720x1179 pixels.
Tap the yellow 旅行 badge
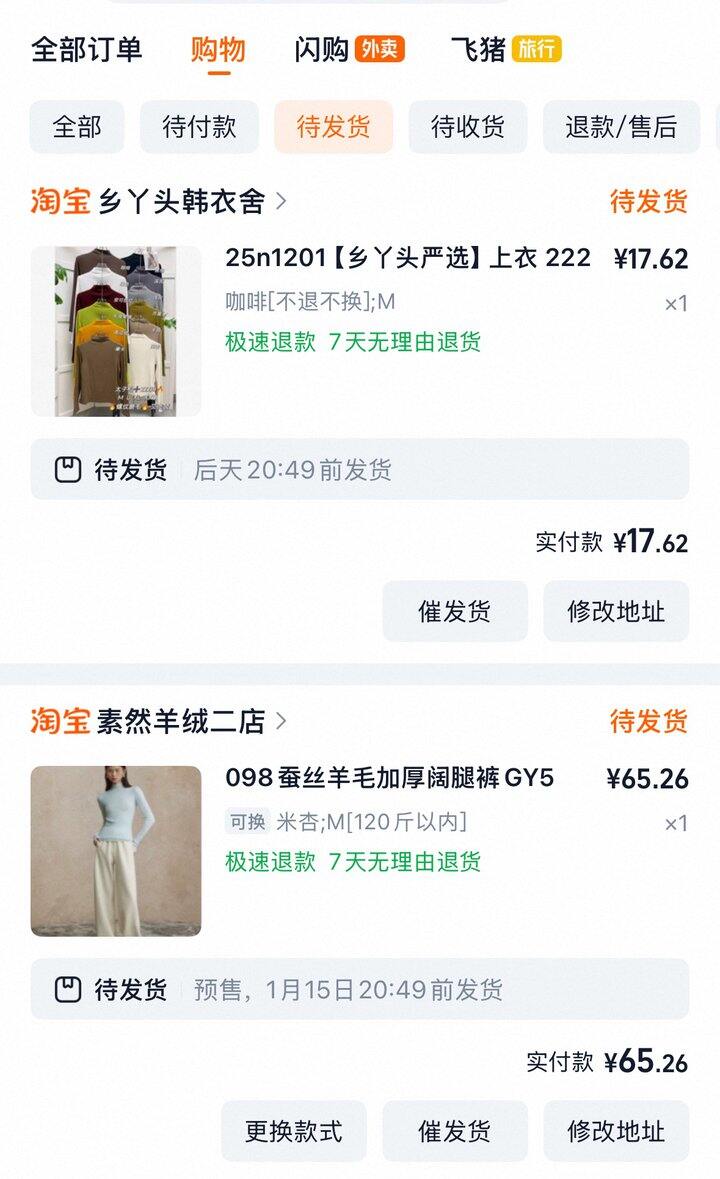[x=535, y=48]
